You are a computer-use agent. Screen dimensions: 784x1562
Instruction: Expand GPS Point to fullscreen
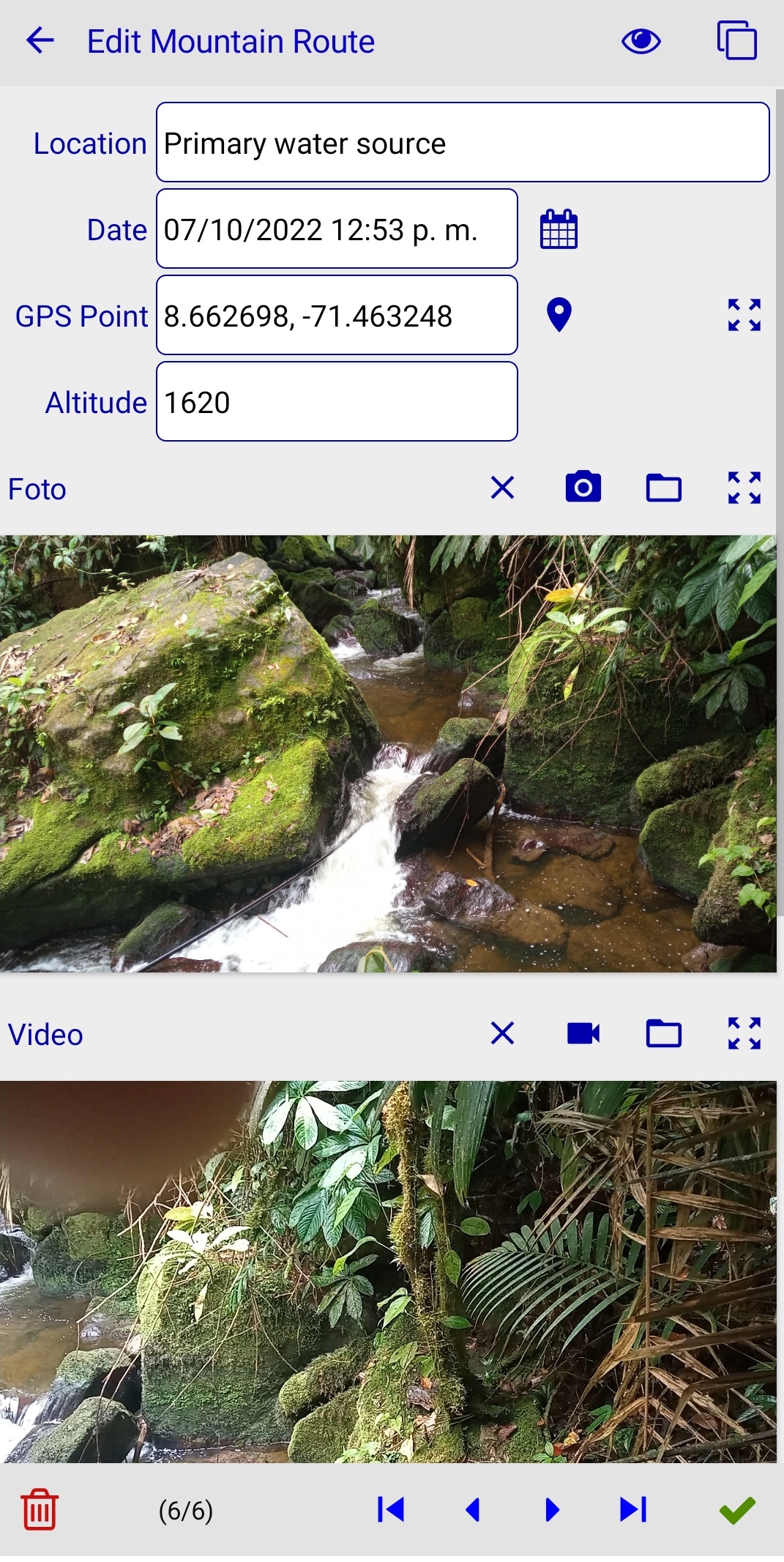(744, 316)
